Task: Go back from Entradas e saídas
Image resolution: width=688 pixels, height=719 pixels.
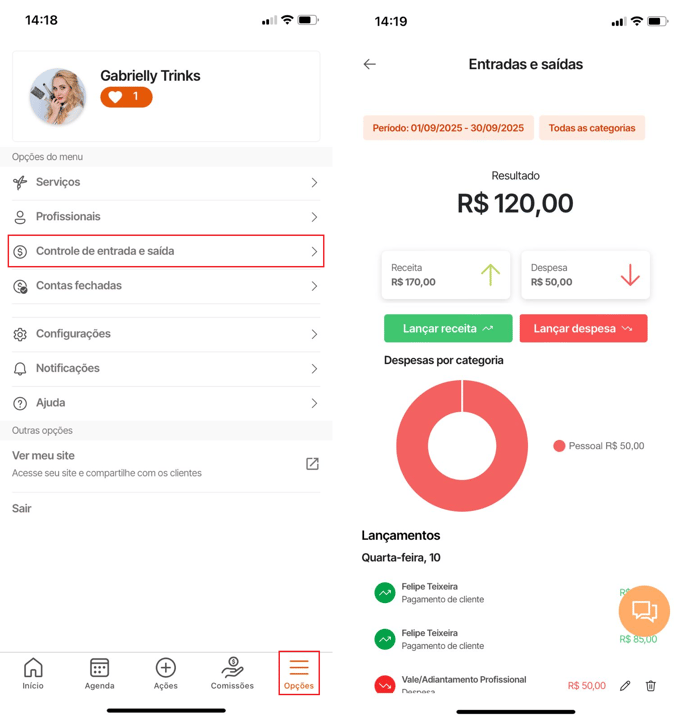Action: 370,64
